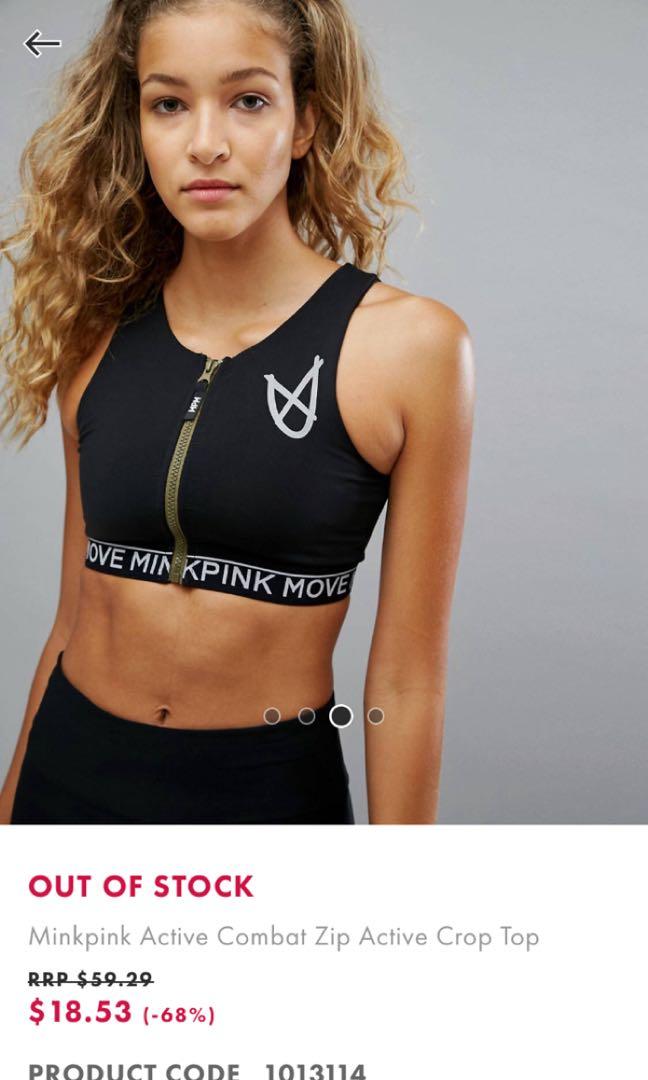
Task: Jump to the second product image dot
Action: tap(306, 716)
